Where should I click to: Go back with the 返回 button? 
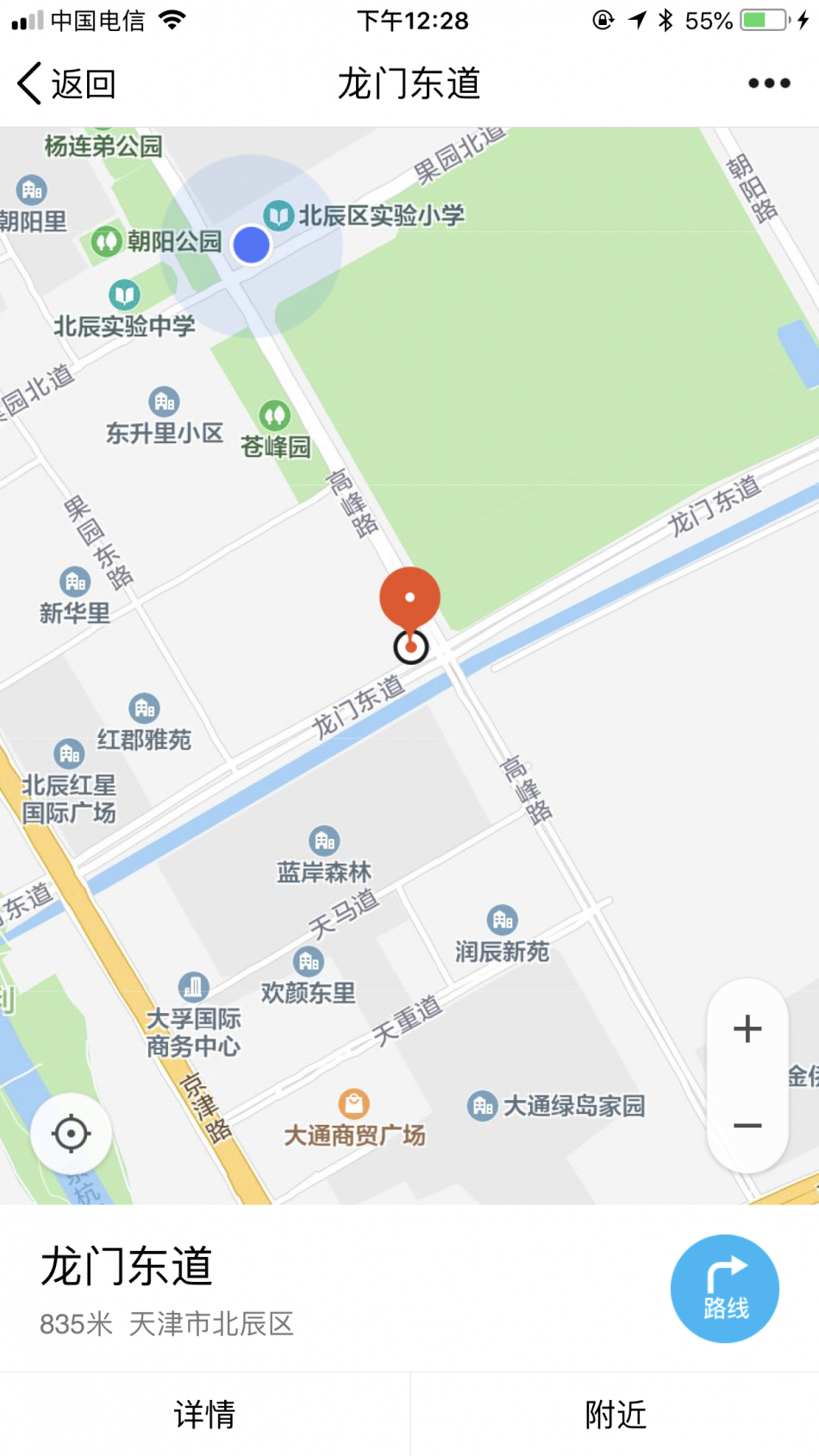pyautogui.click(x=66, y=84)
